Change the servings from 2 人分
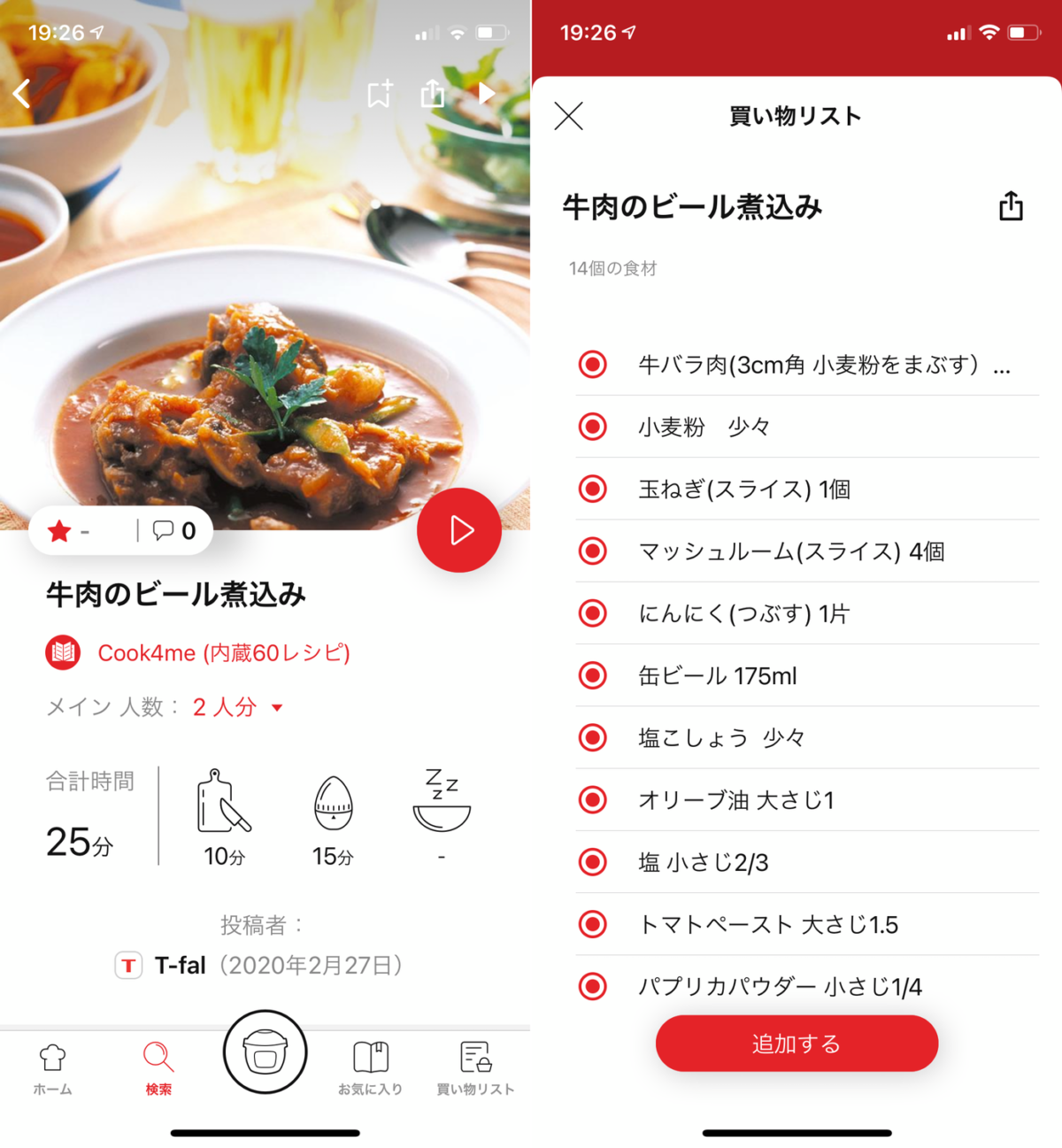Screen dimensions: 1062x1148 (x=237, y=707)
